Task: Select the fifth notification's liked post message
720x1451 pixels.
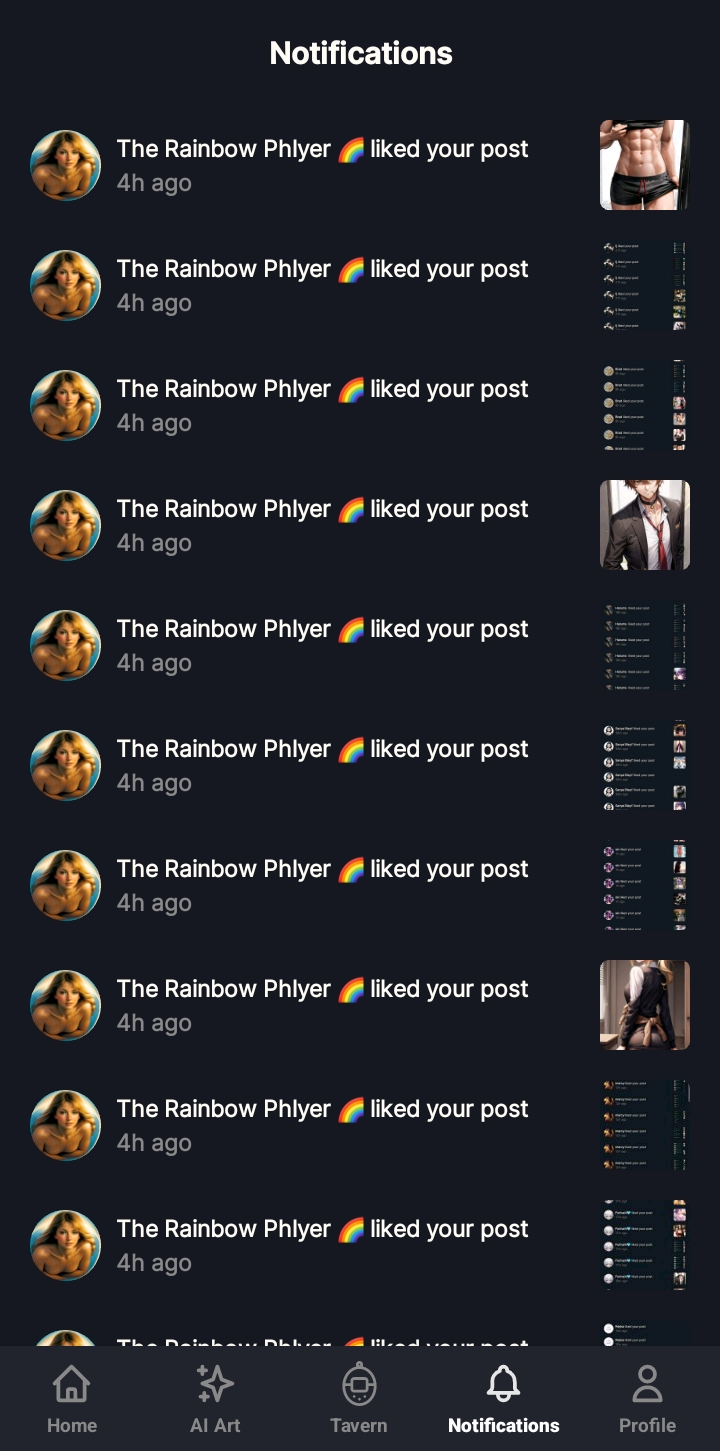Action: (x=322, y=628)
